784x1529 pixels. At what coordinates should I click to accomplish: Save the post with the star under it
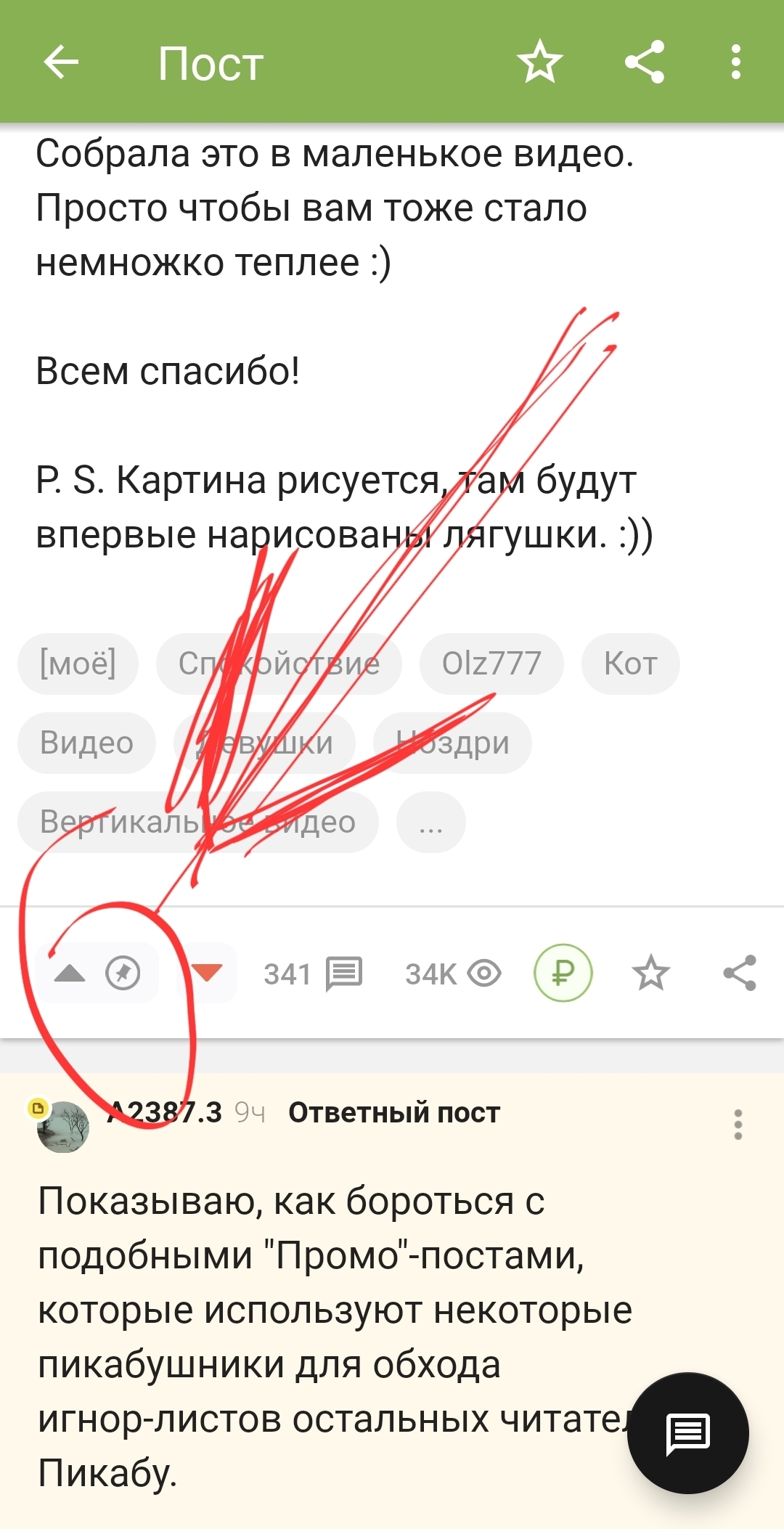[650, 974]
